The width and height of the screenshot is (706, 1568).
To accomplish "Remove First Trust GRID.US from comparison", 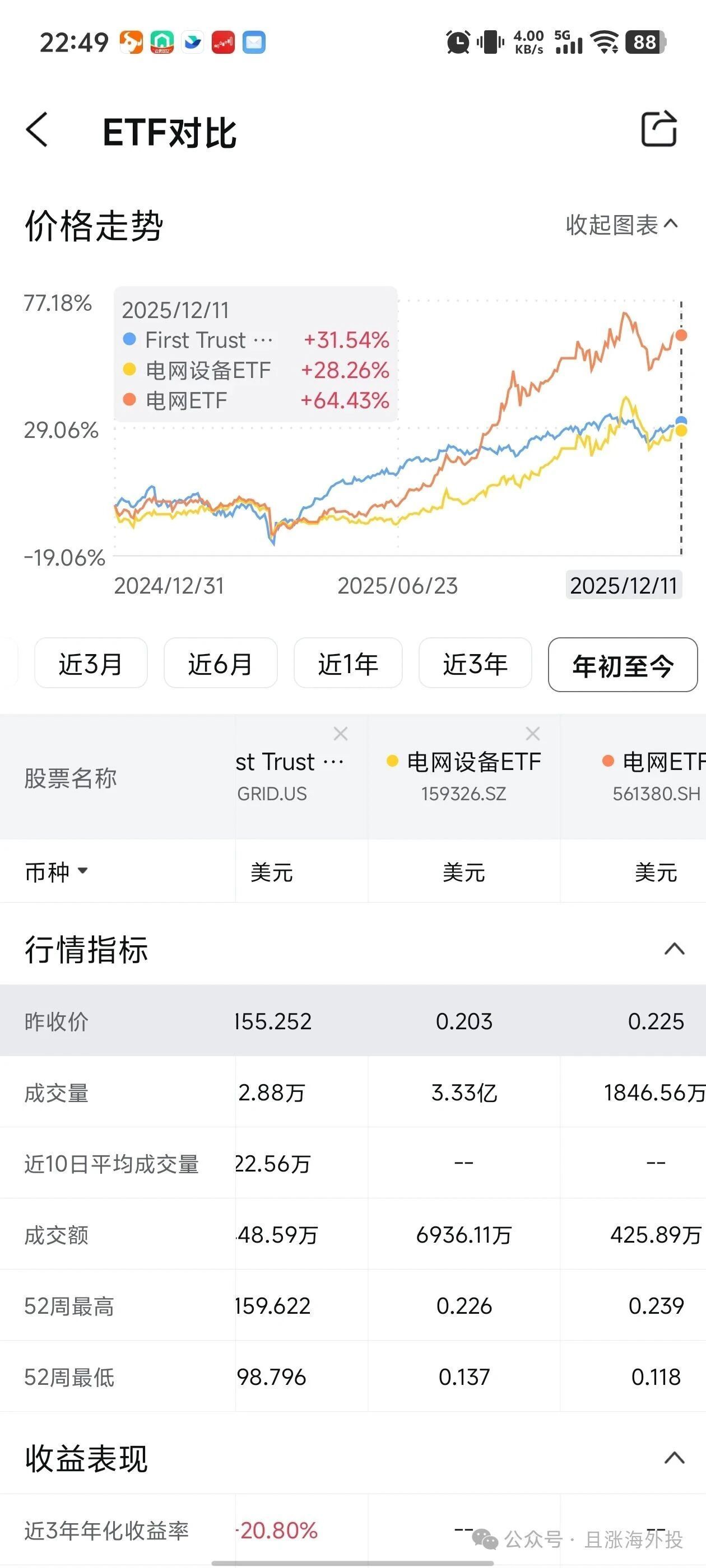I will [x=341, y=734].
